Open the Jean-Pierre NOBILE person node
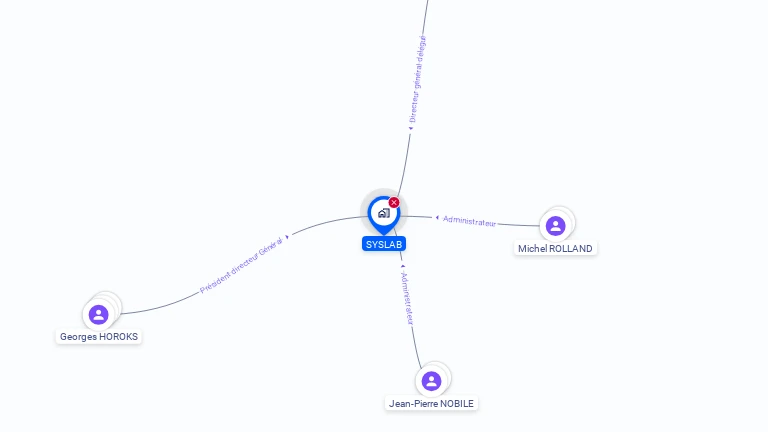768x432 pixels. 431,381
